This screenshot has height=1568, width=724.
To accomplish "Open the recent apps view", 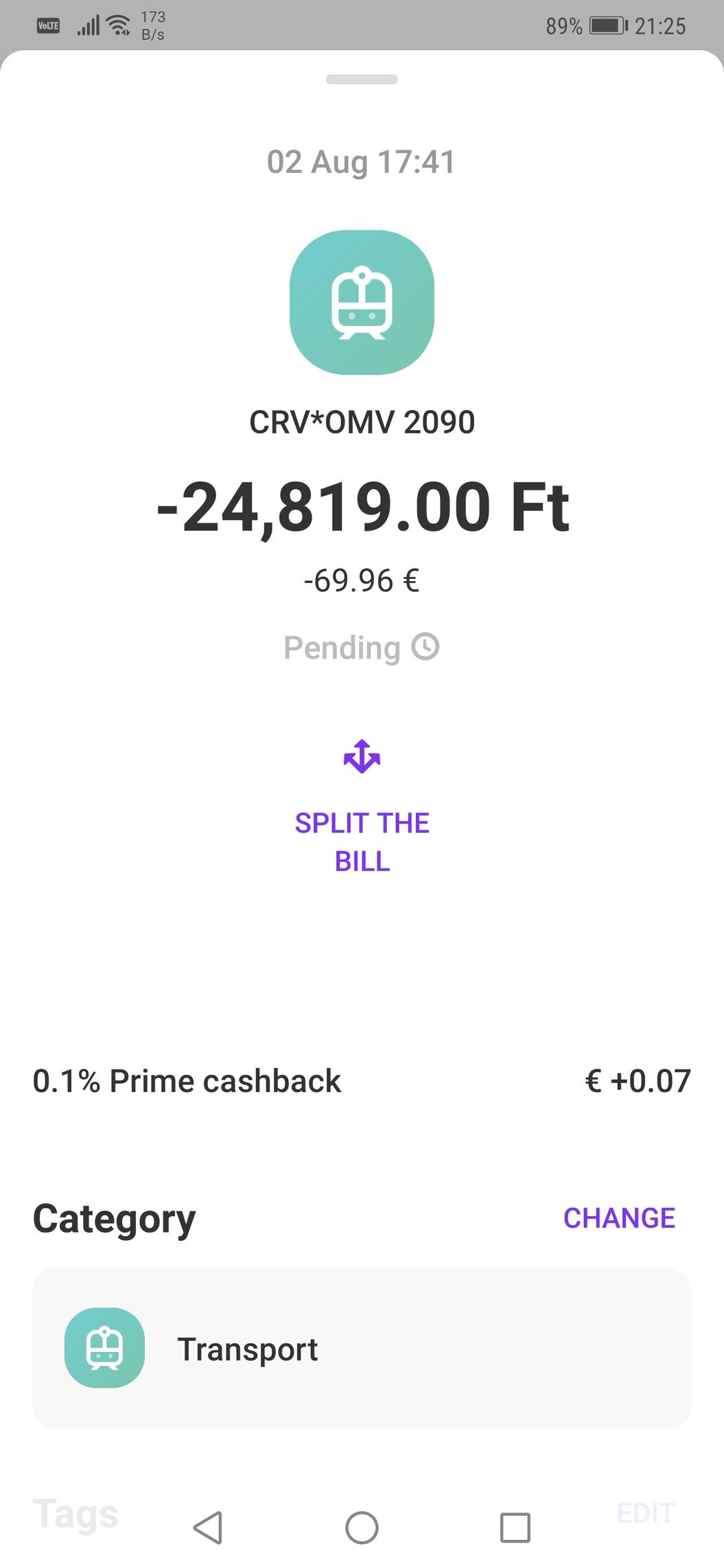I will [x=515, y=1528].
